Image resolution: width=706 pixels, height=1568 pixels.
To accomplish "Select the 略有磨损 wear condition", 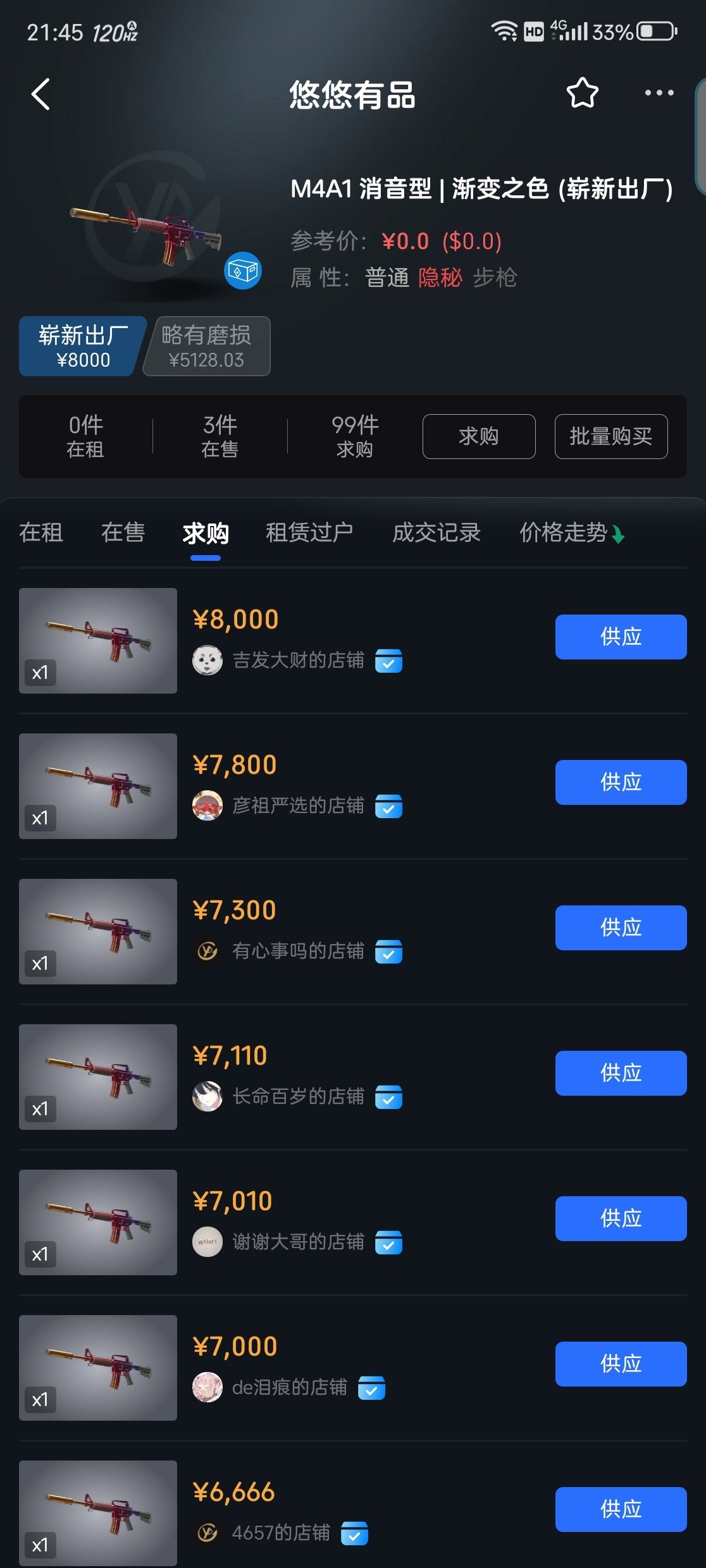I will [207, 346].
